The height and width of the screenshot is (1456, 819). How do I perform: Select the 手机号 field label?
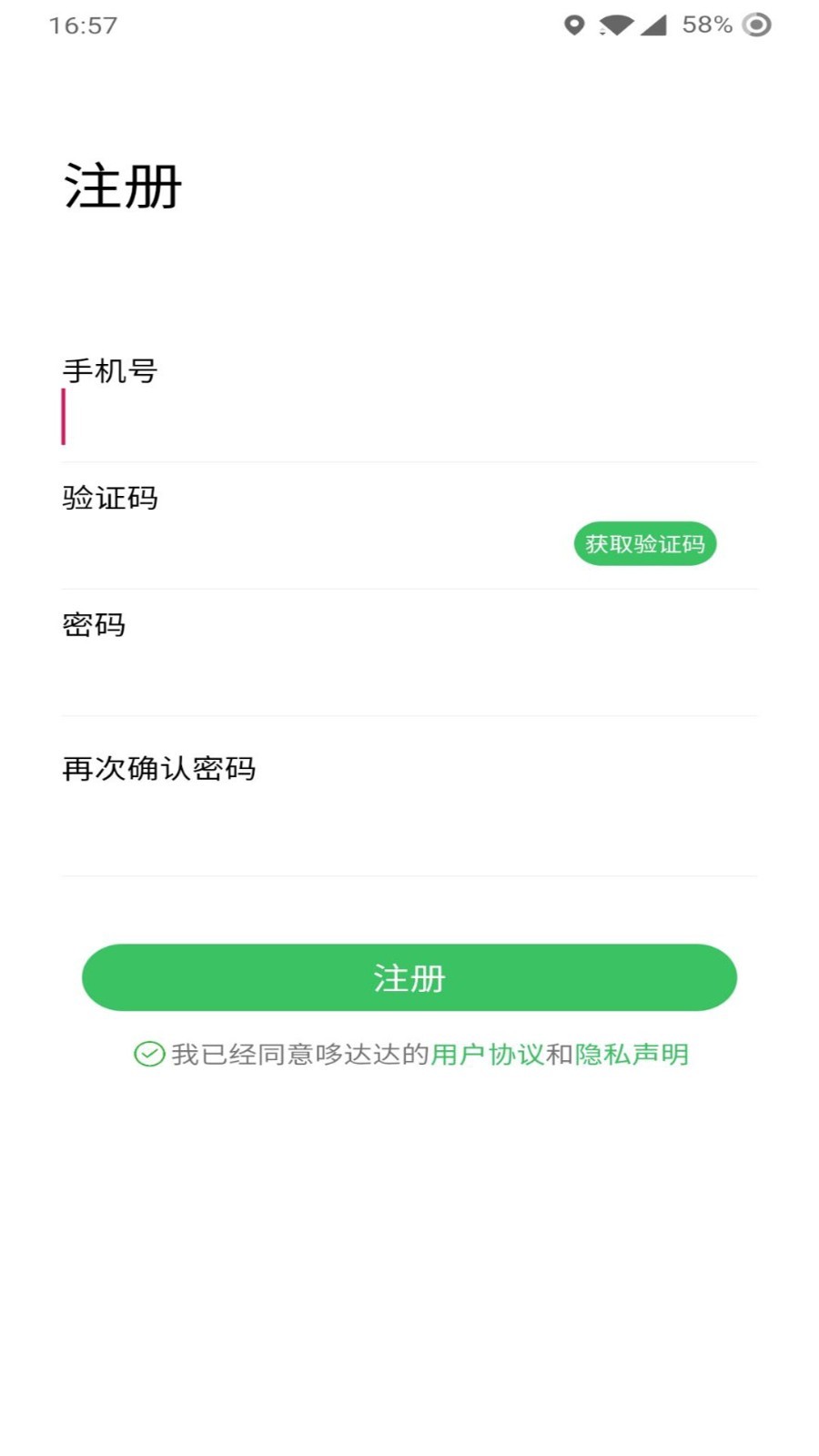click(109, 370)
